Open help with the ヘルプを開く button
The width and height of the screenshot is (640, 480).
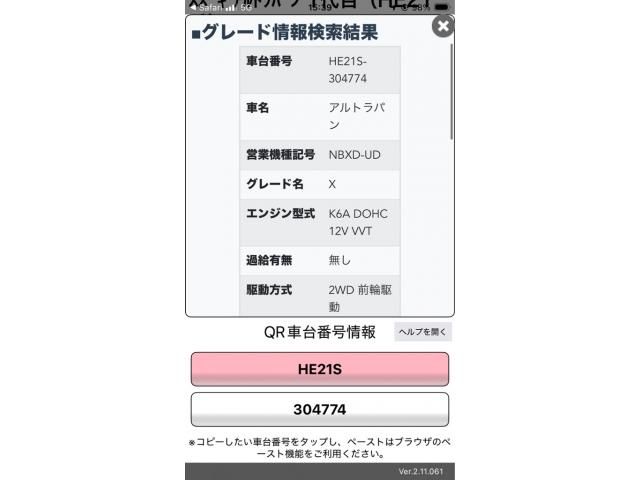tap(423, 332)
